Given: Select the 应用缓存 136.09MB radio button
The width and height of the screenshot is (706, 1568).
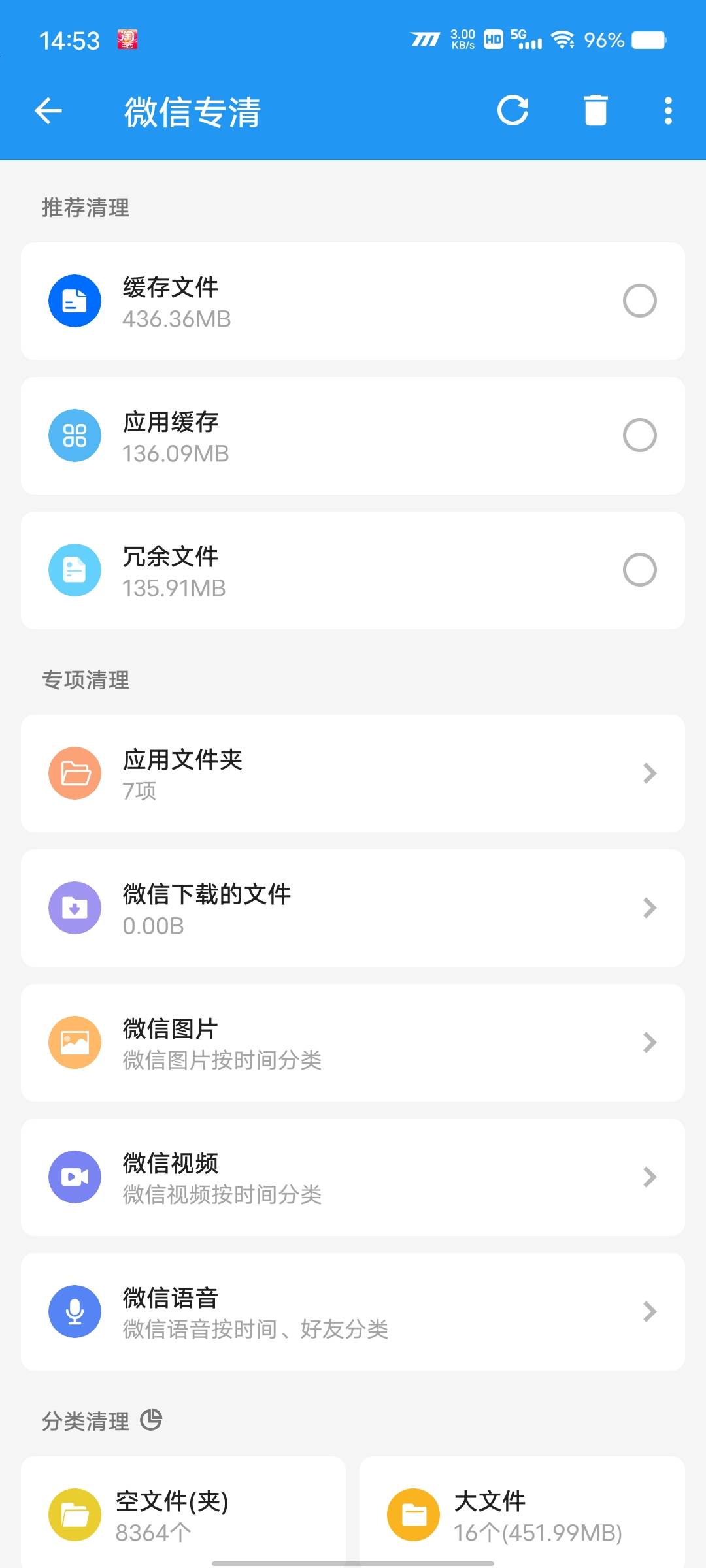Looking at the screenshot, I should (639, 435).
